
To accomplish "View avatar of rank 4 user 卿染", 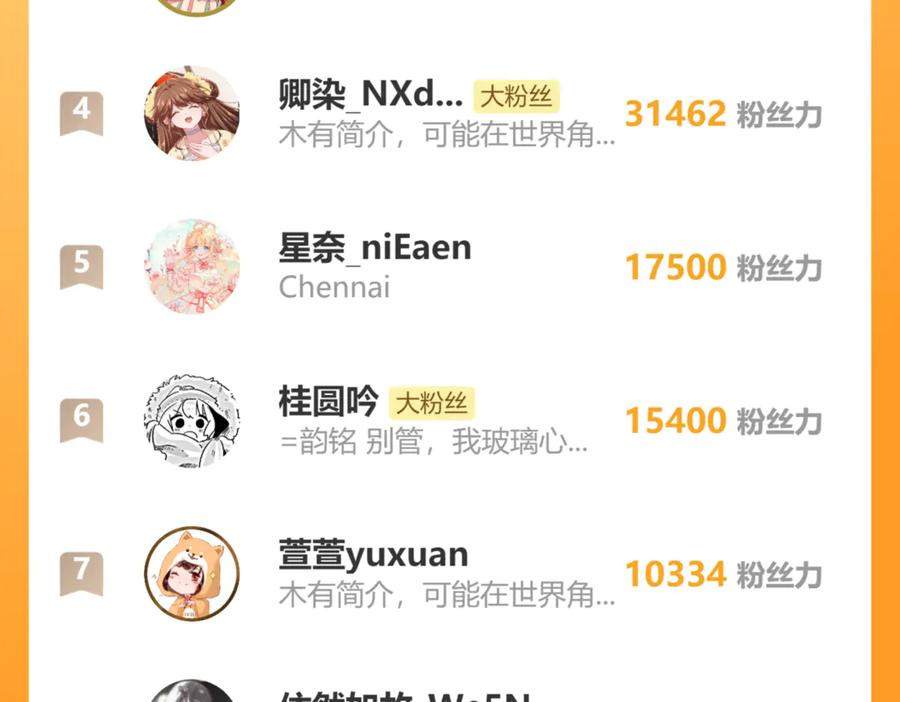I will (192, 113).
